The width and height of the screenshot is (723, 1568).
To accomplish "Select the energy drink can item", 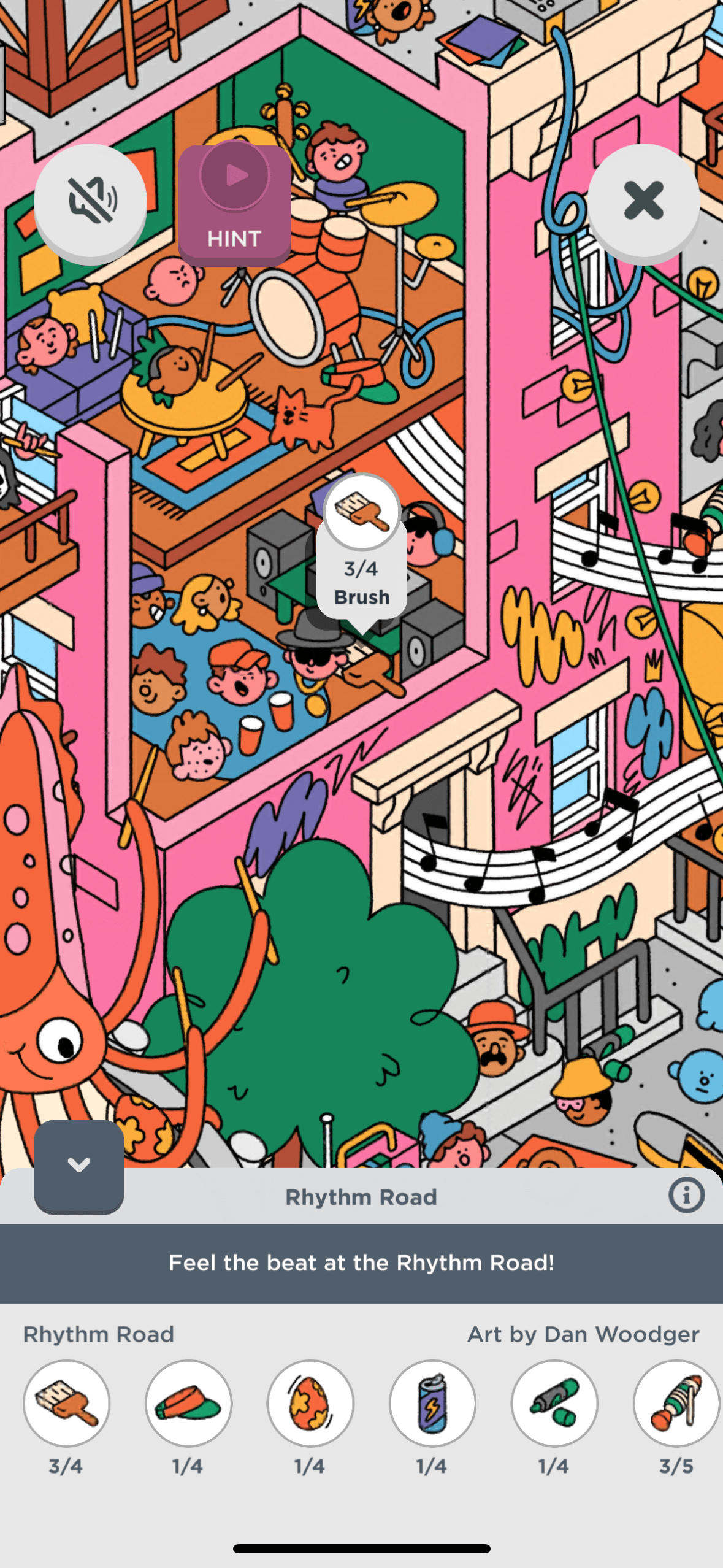I will point(432,1403).
